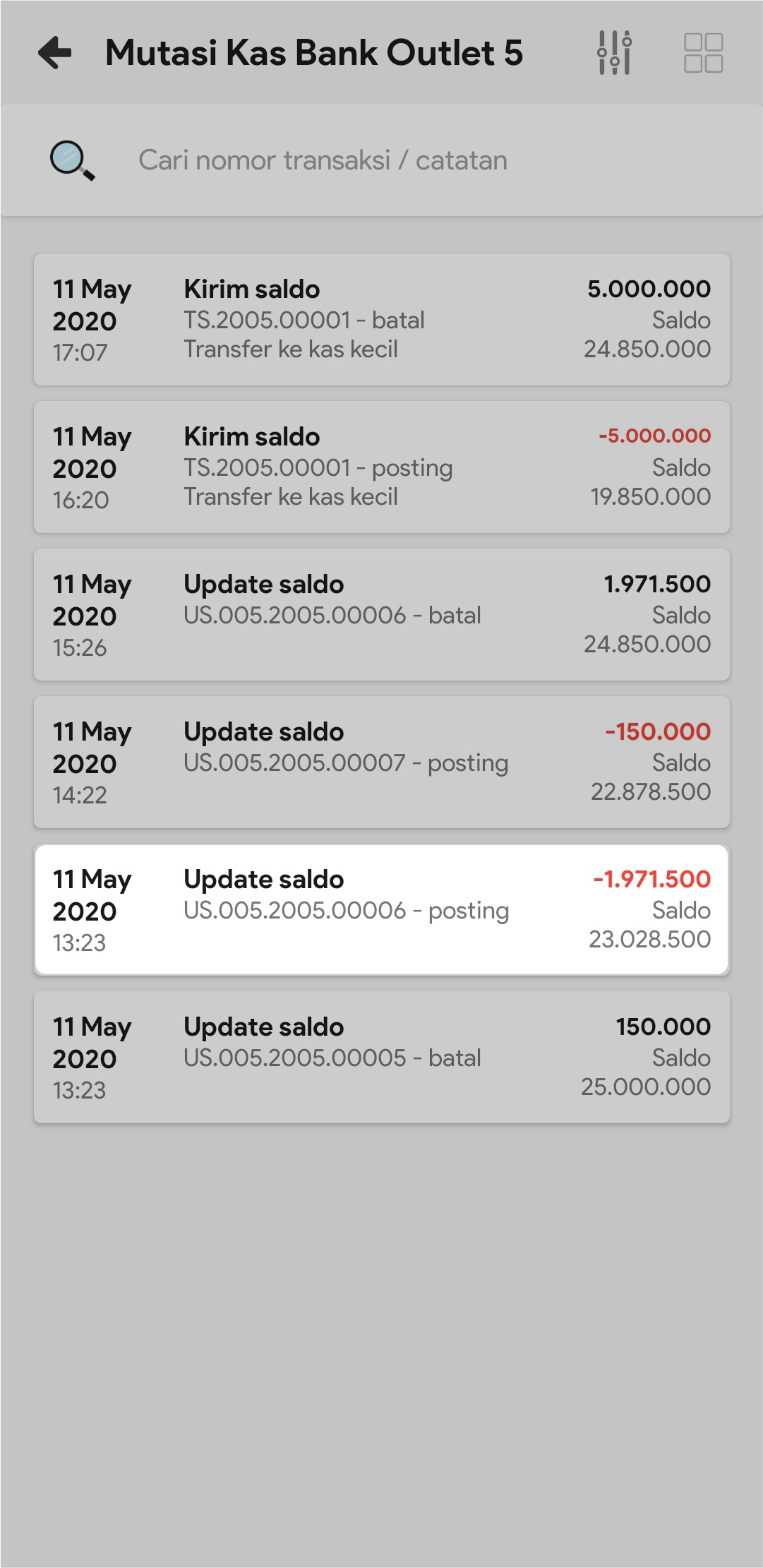Open Update saldo US.005.2005.00005 batal entry
This screenshot has width=763, height=1568.
(x=381, y=1057)
